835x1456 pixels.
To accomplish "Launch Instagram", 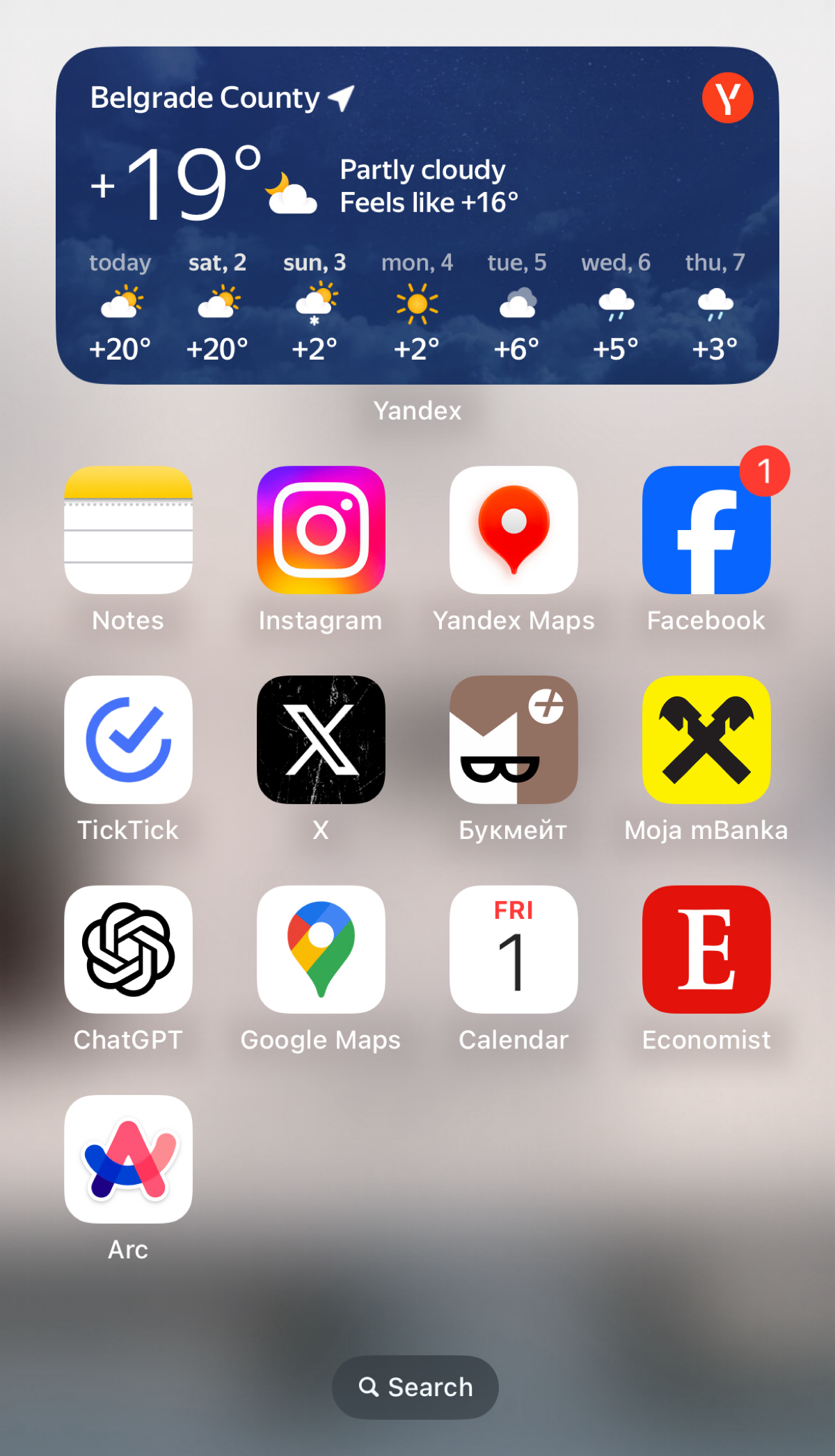I will coord(321,530).
